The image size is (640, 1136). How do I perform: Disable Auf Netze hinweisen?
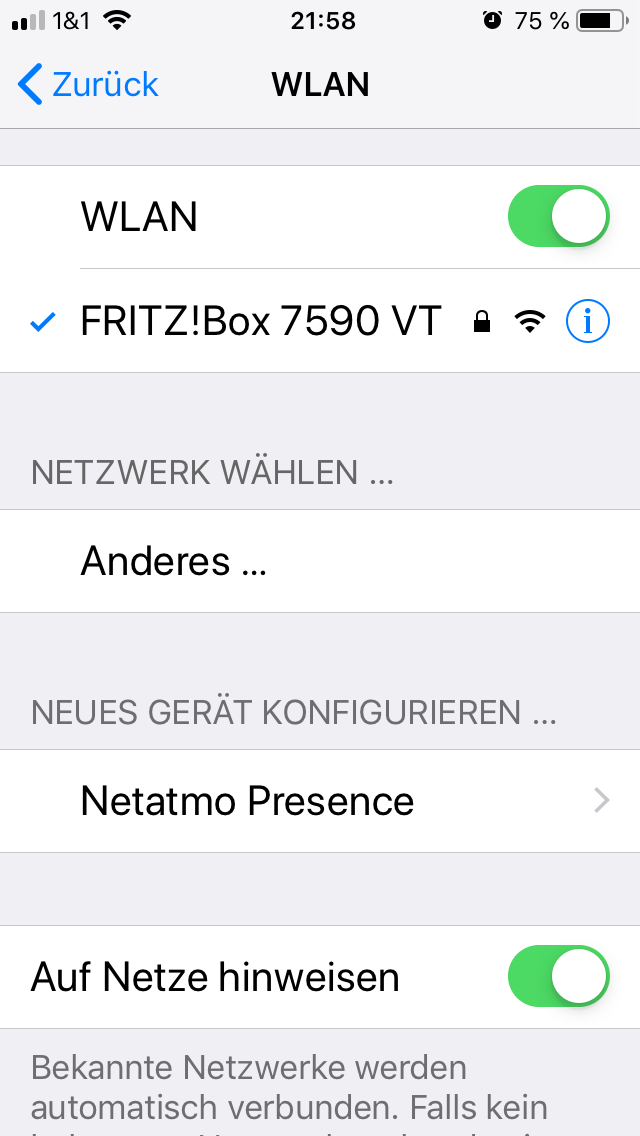[558, 976]
